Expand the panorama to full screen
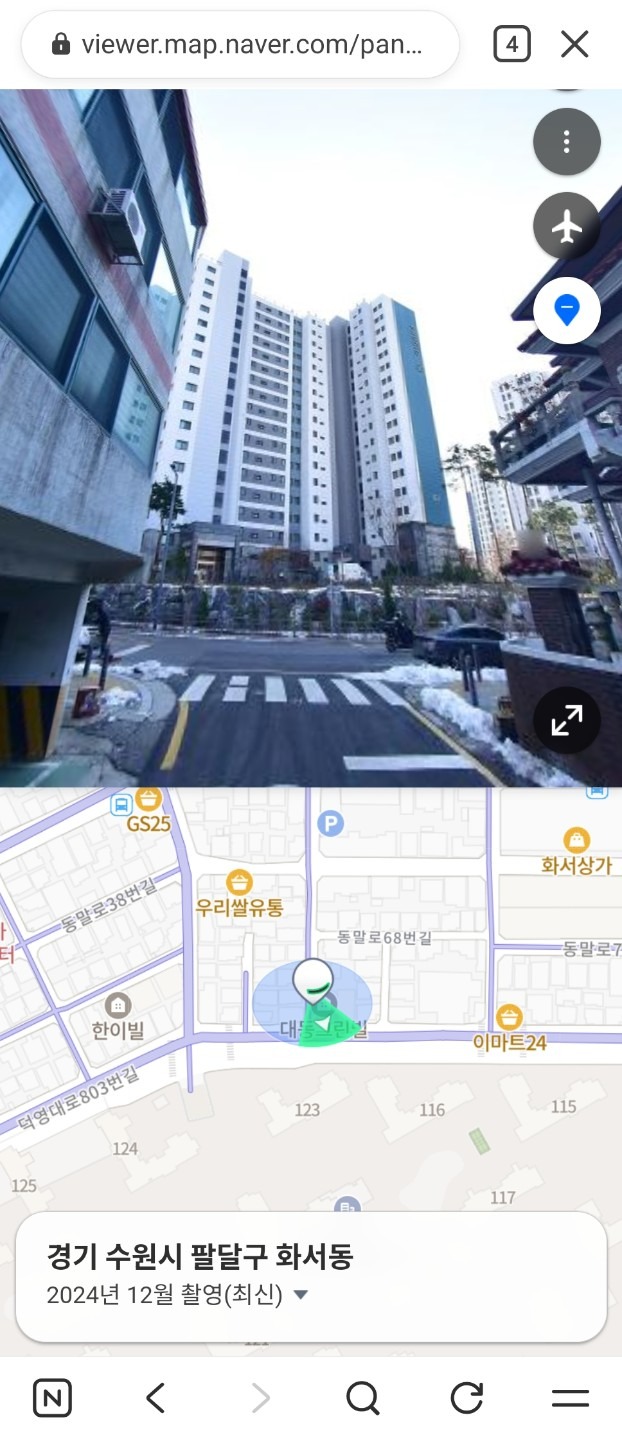The height and width of the screenshot is (1440, 622). (567, 720)
